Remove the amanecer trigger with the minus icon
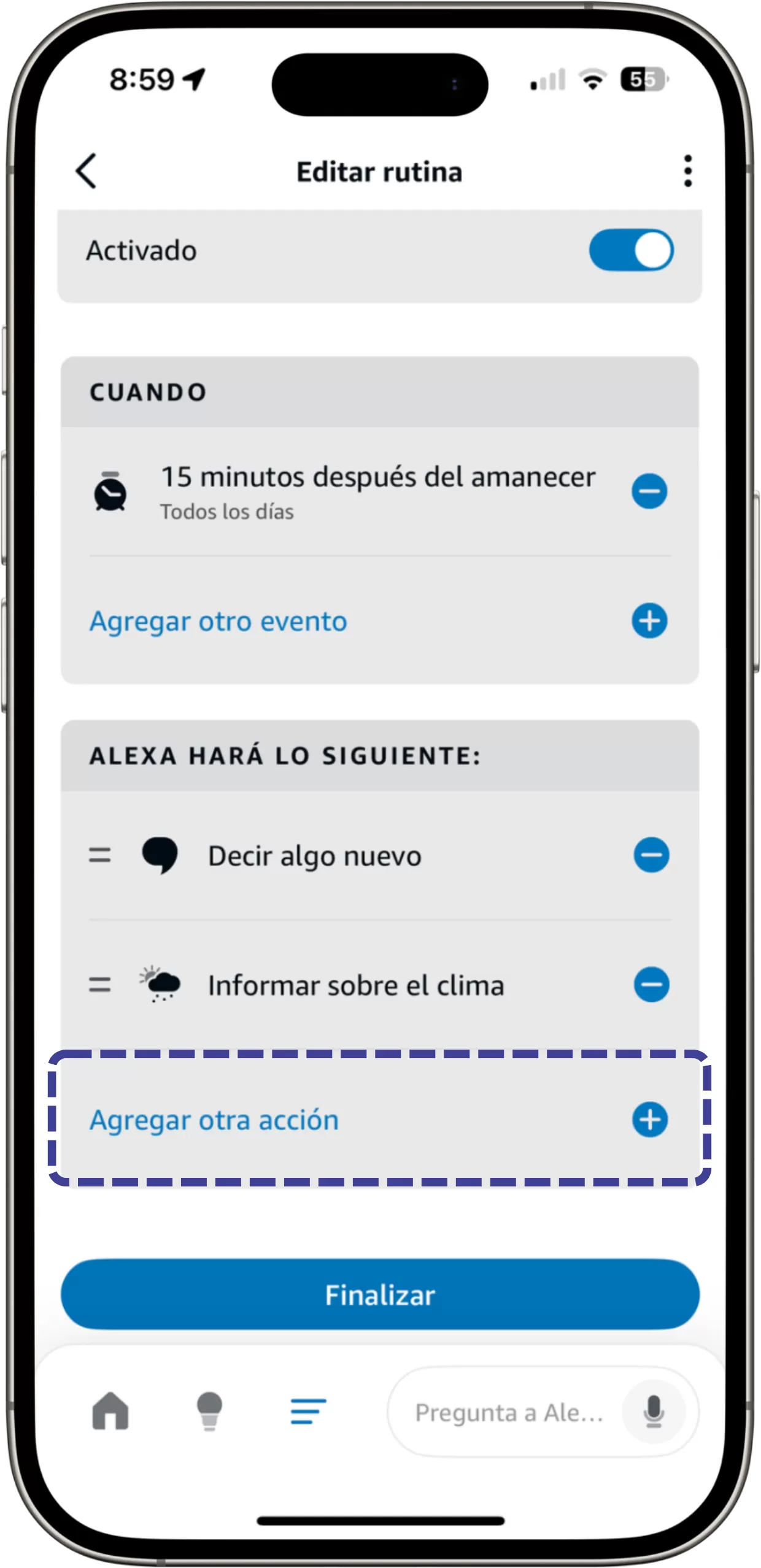761x1568 pixels. coord(649,491)
